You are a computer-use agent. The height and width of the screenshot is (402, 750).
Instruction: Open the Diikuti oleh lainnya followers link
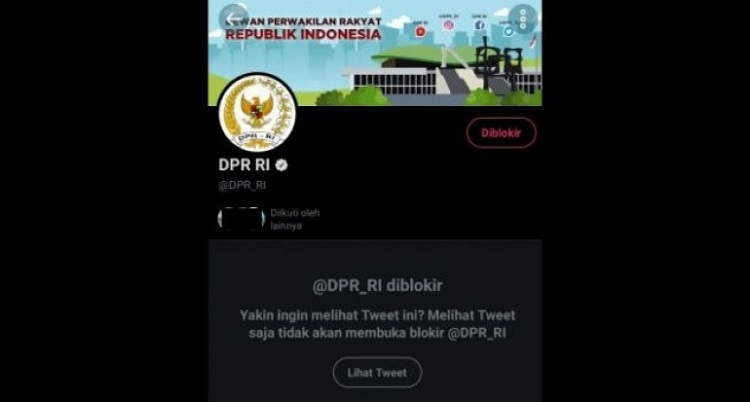[x=295, y=219]
